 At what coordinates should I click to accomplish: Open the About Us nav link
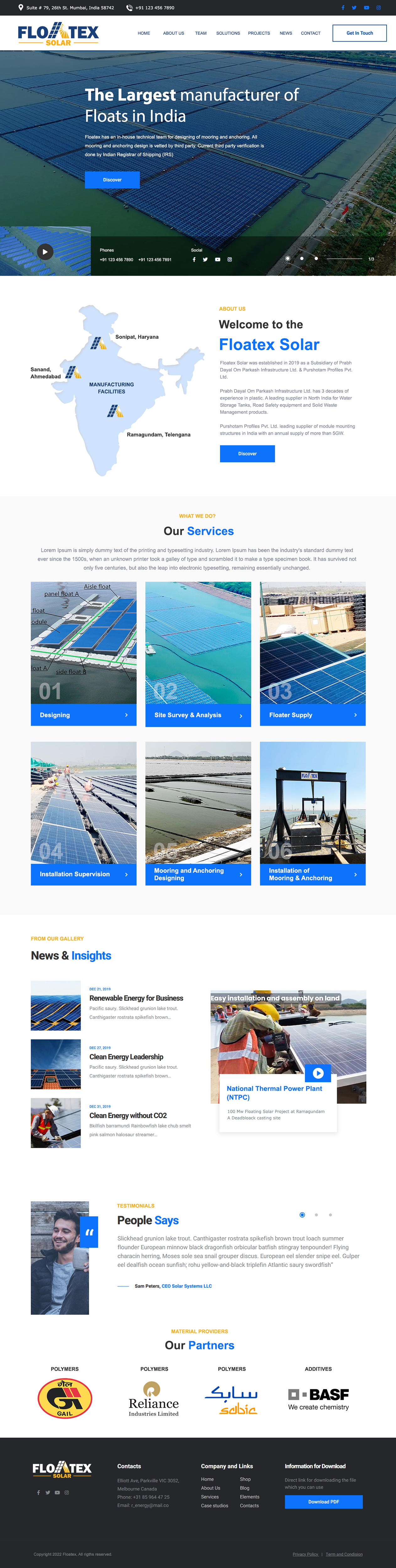point(174,34)
